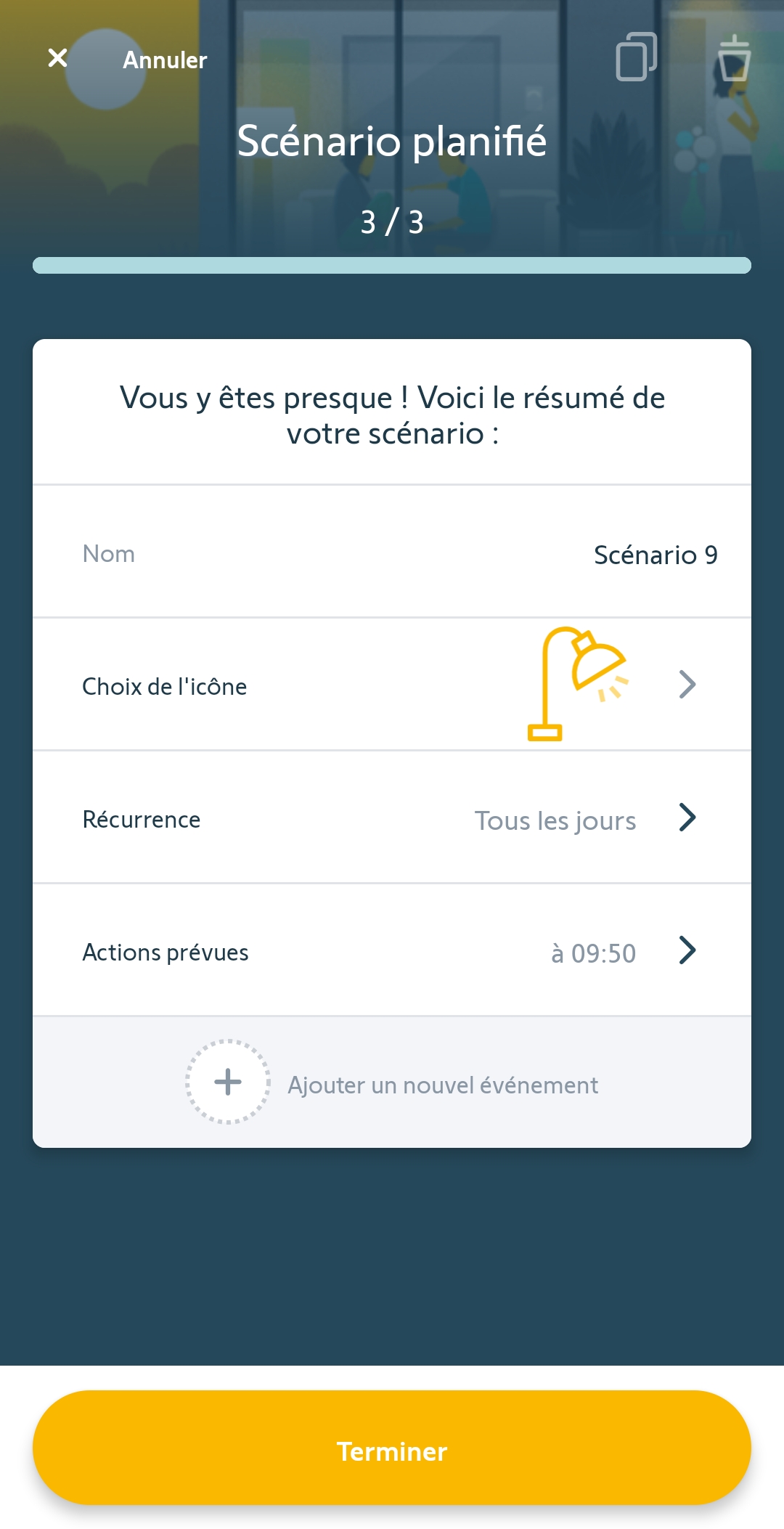
Task: Open Actions prévues at 09:50
Action: [x=392, y=952]
